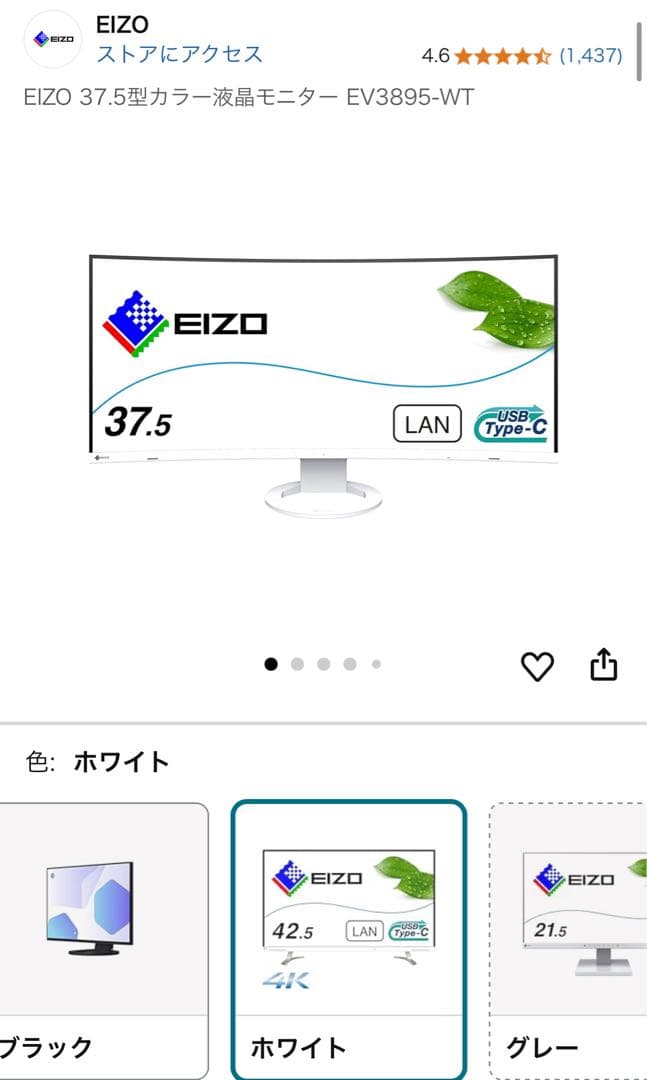Open the 1,437 customer ratings

pos(590,56)
